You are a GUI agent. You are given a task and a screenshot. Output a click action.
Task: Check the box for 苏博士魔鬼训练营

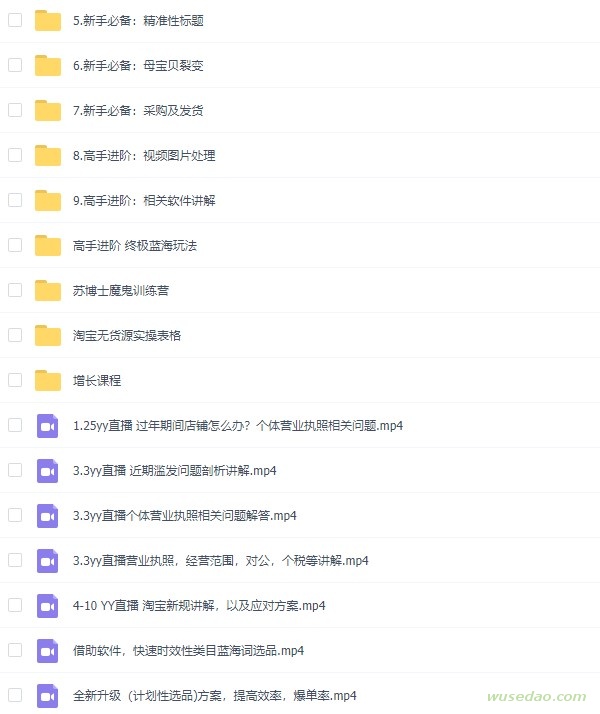[15, 289]
